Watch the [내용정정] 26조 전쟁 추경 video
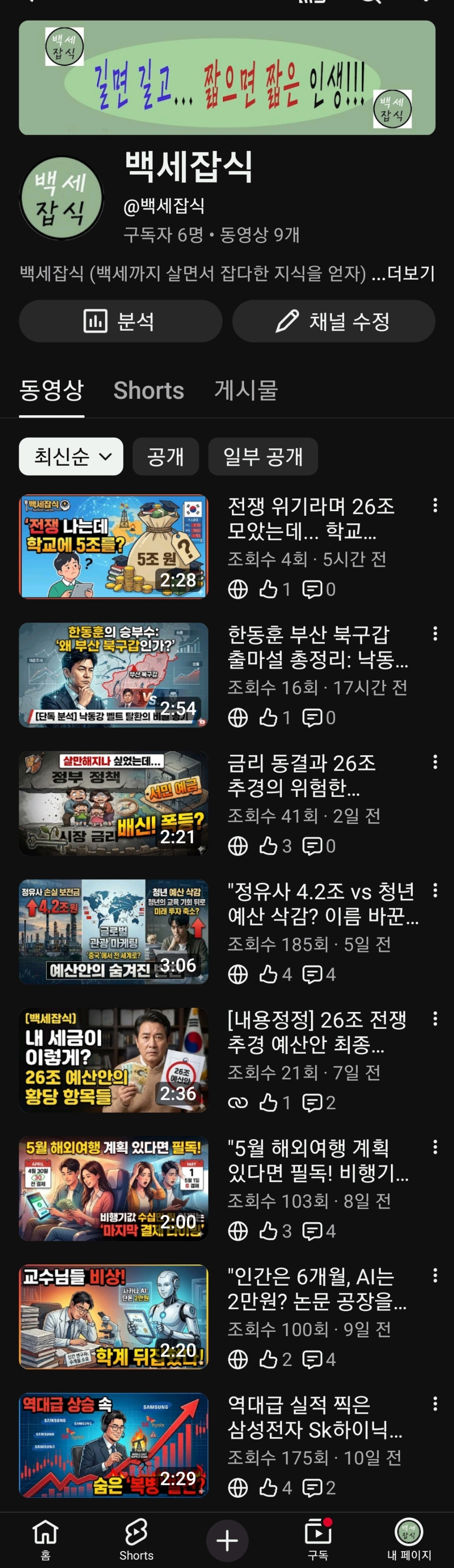The height and width of the screenshot is (1568, 454). tap(113, 1060)
